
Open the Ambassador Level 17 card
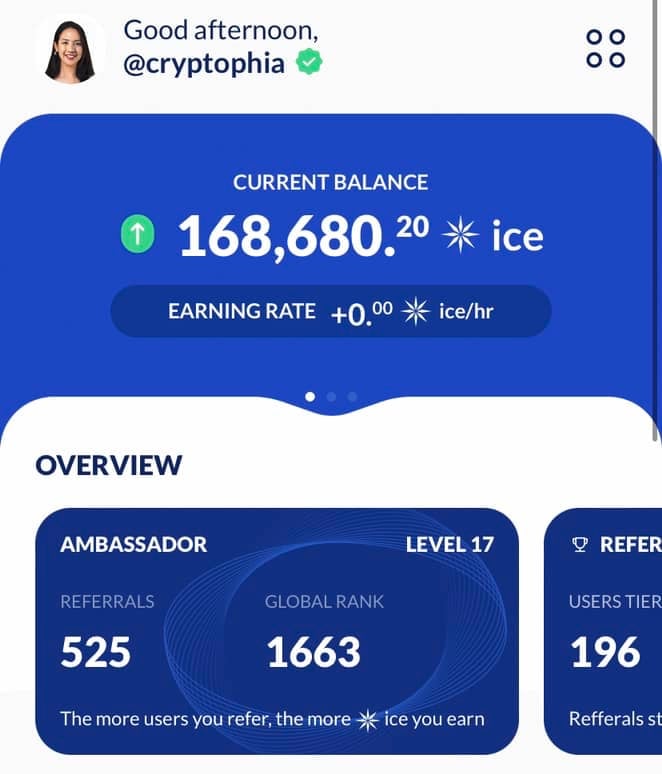click(277, 631)
